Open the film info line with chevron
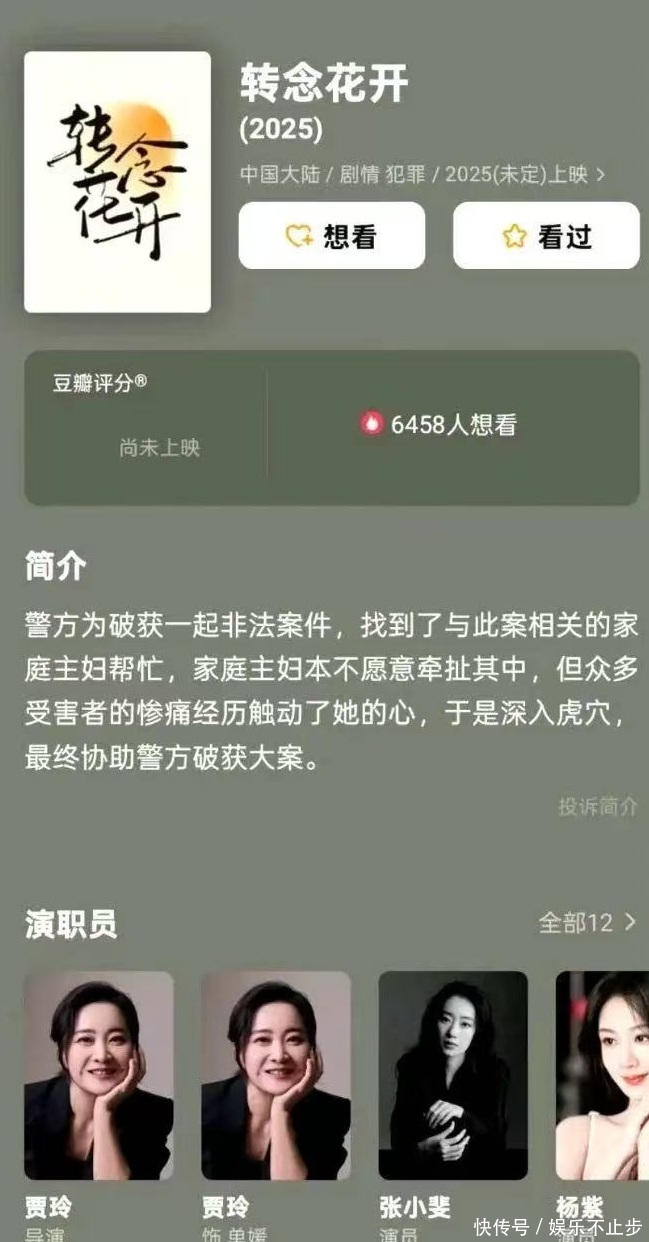Image resolution: width=649 pixels, height=1242 pixels. tap(422, 174)
